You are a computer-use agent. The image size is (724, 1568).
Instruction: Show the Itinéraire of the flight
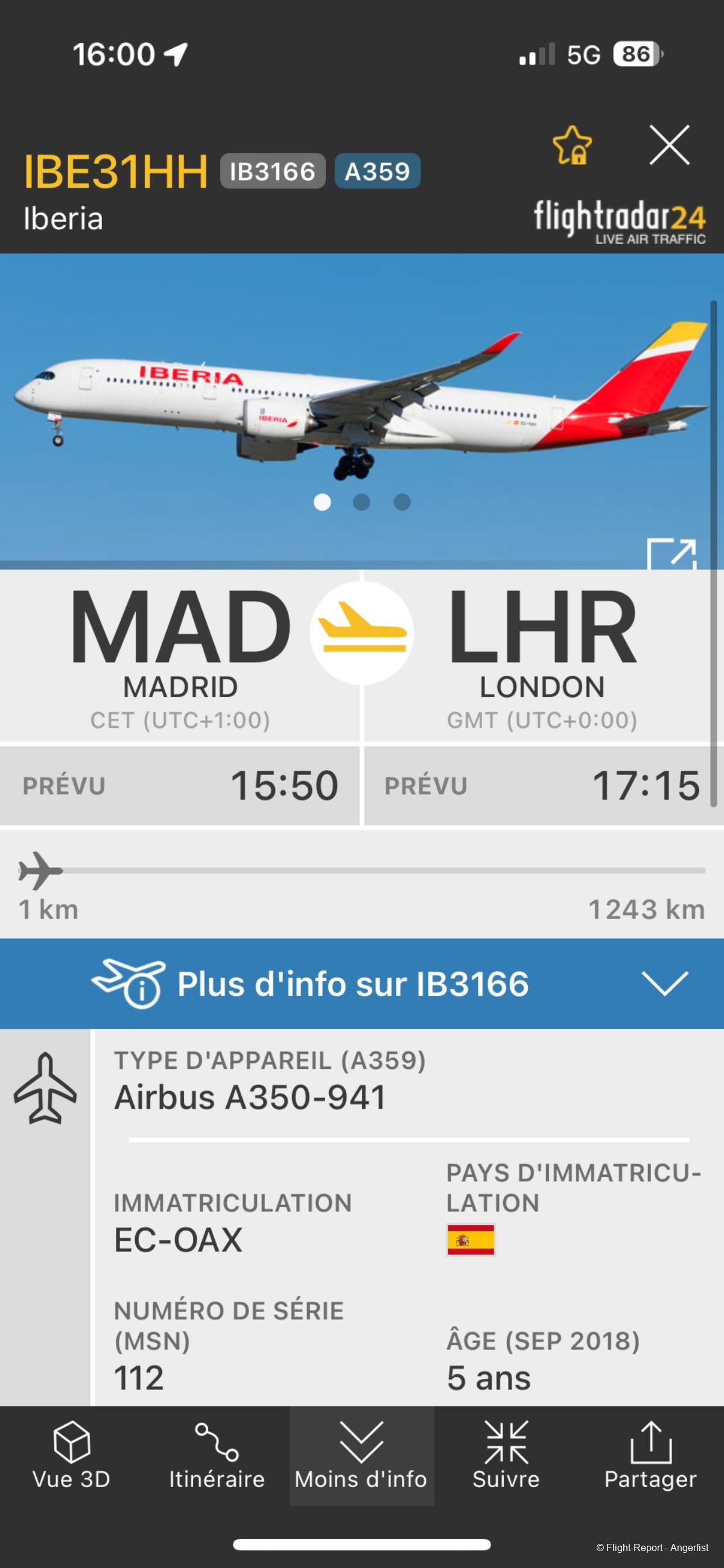click(217, 1455)
